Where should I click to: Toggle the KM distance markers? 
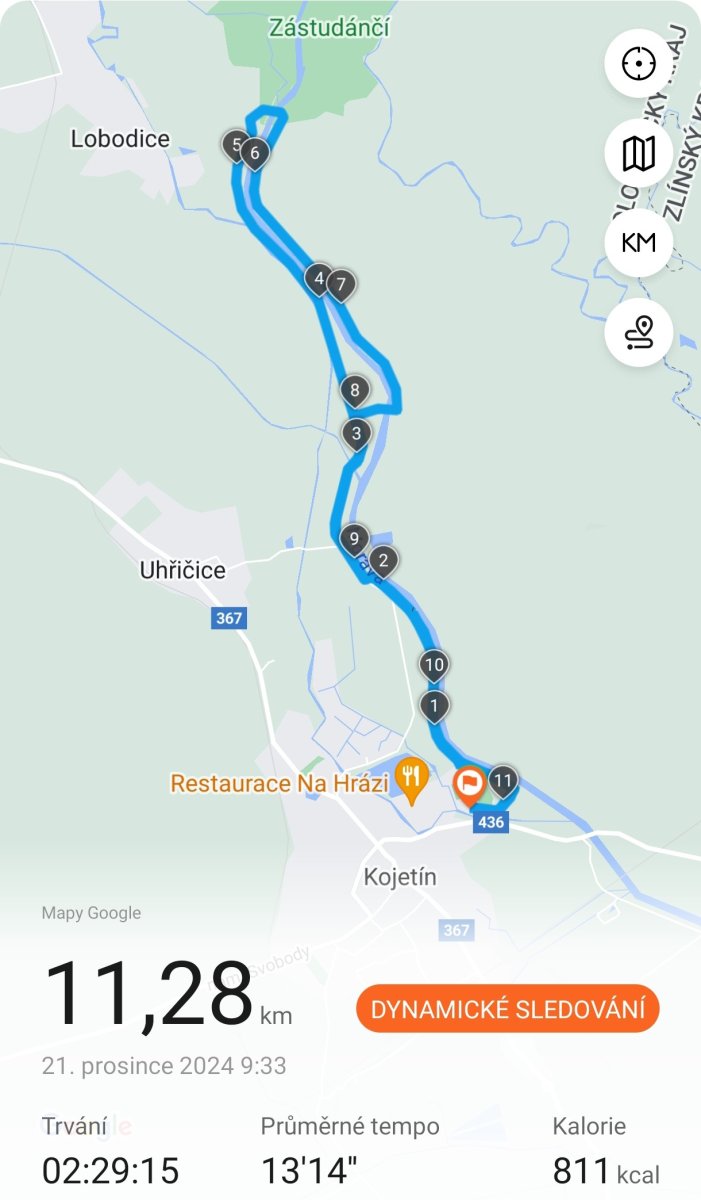(638, 242)
